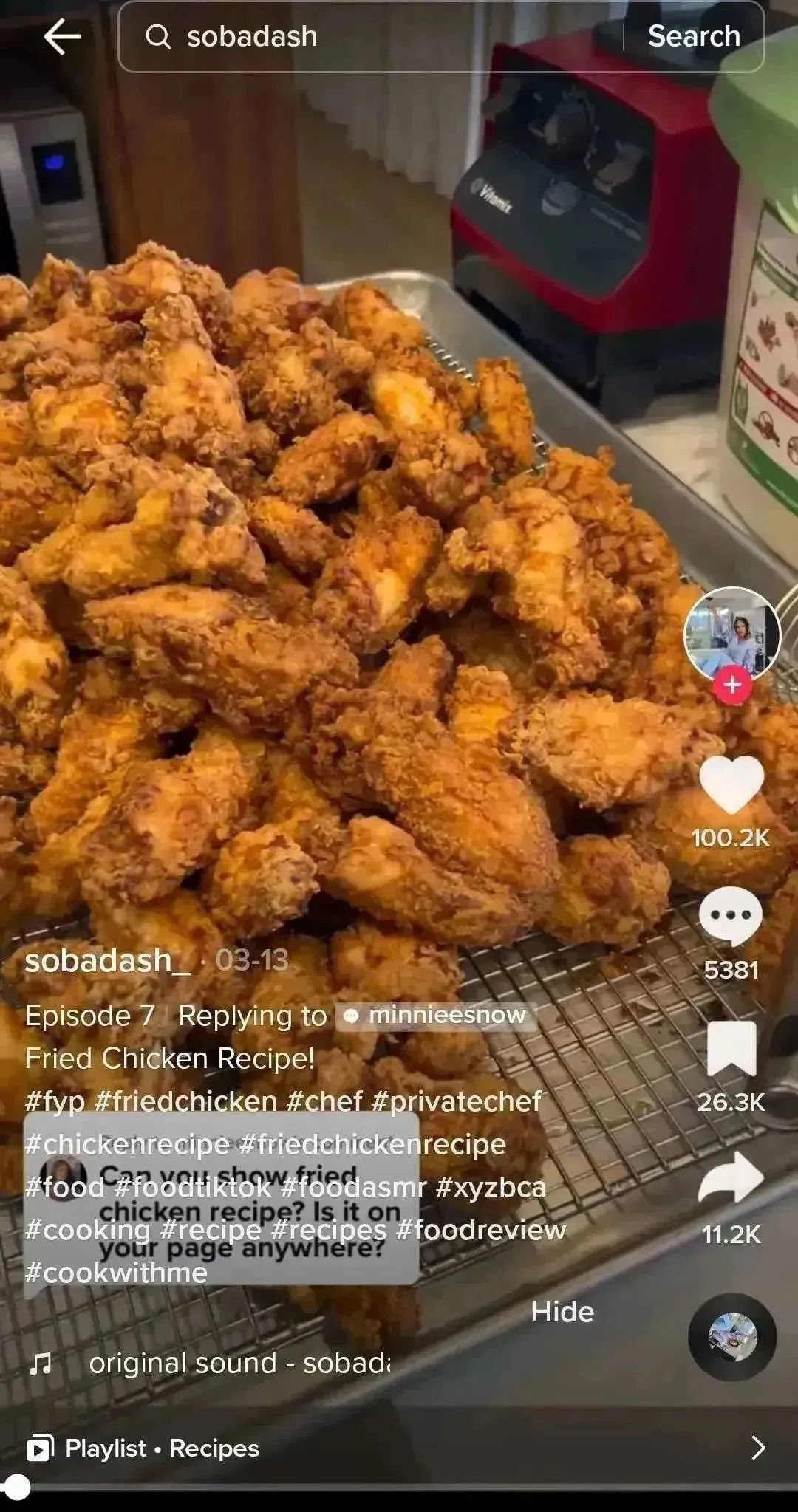Open minnieesnow mention in caption
The width and height of the screenshot is (798, 1512).
(x=437, y=1016)
